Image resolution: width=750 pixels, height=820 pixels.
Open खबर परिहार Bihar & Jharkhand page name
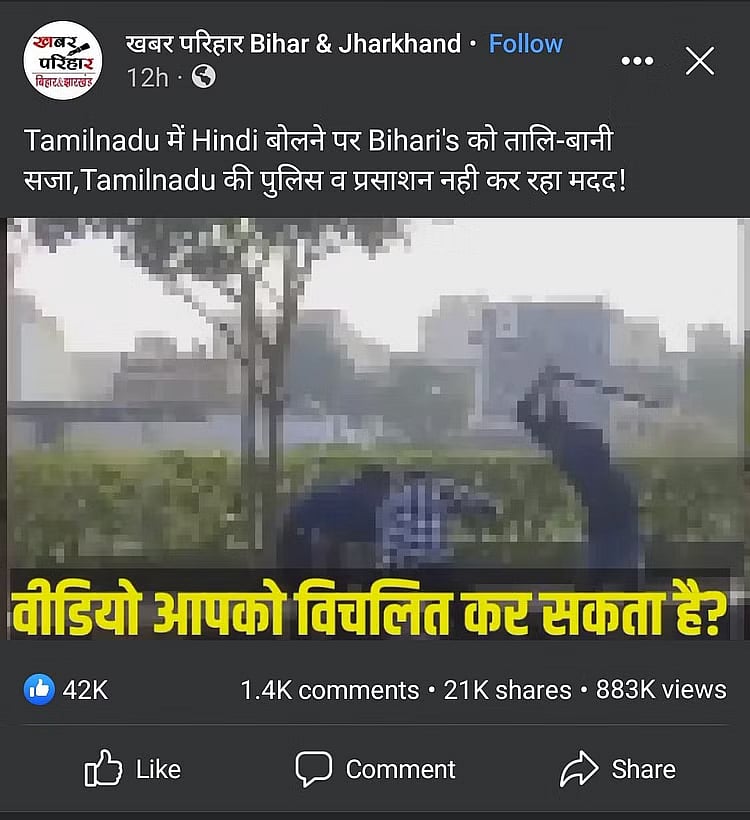click(293, 44)
